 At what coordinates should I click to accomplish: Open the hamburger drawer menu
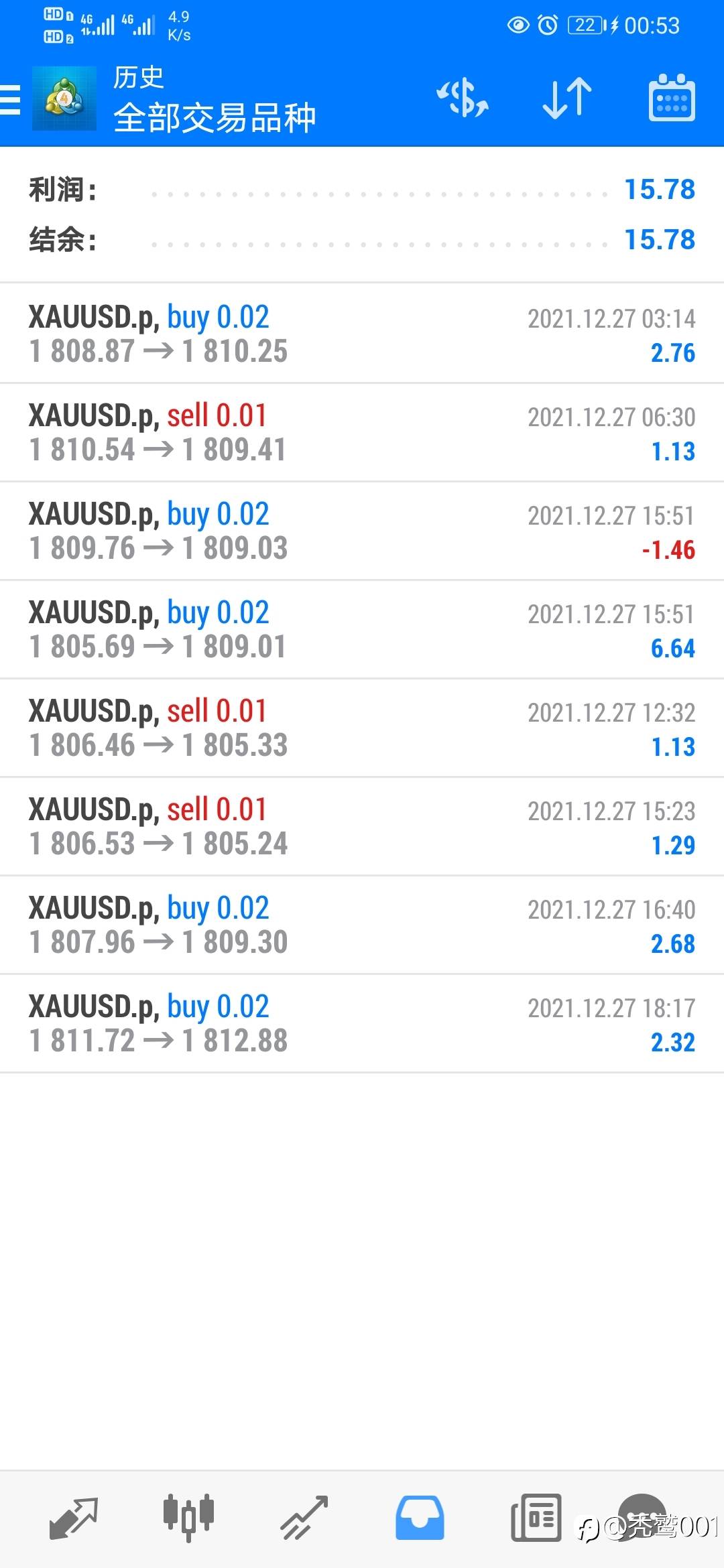pyautogui.click(x=11, y=99)
